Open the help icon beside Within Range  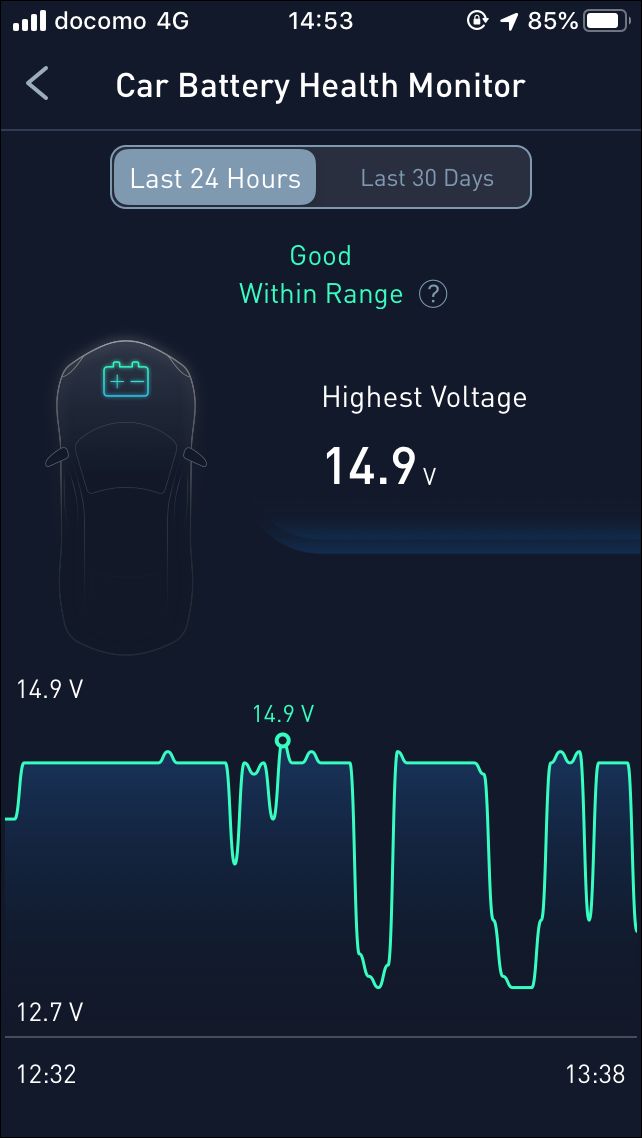click(433, 294)
